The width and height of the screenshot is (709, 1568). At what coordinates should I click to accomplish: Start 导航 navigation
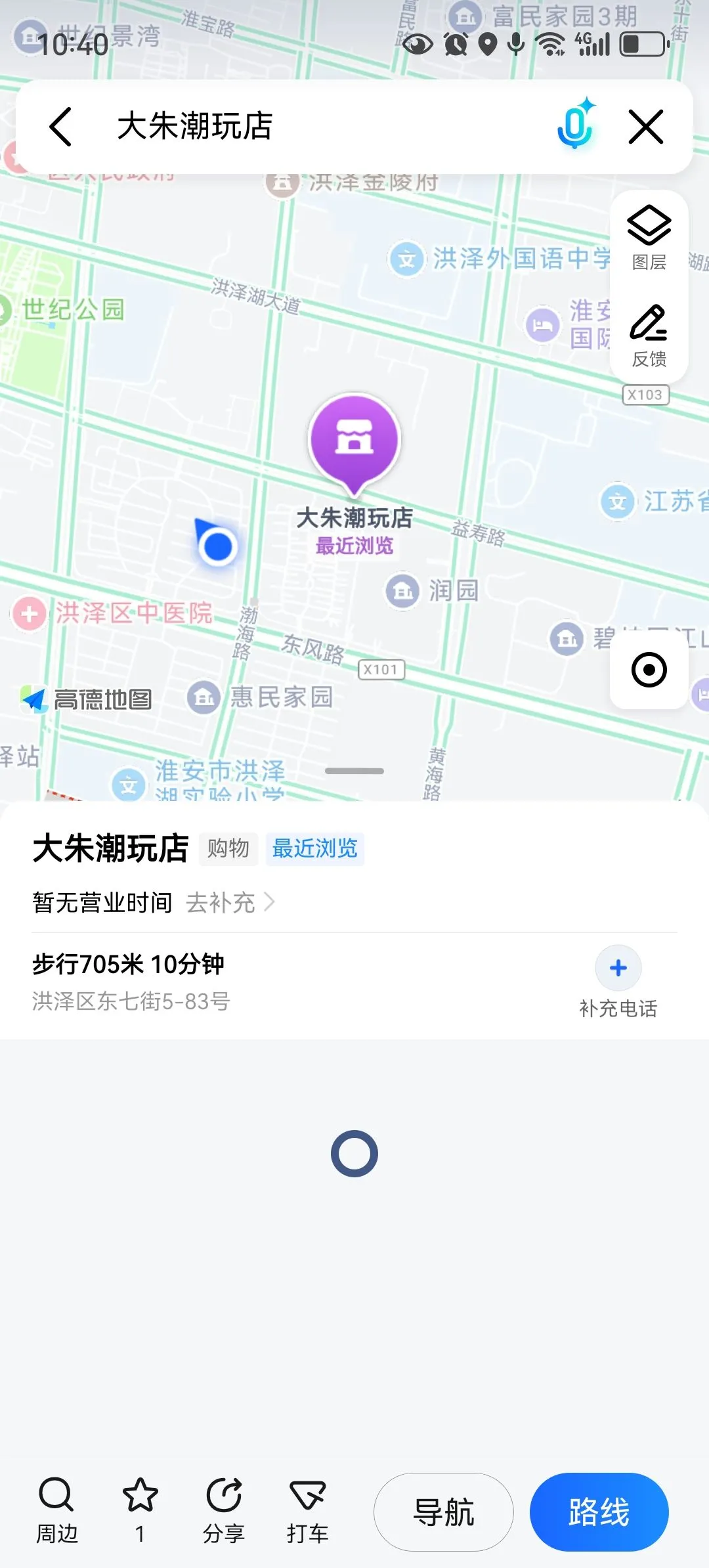coord(444,1512)
